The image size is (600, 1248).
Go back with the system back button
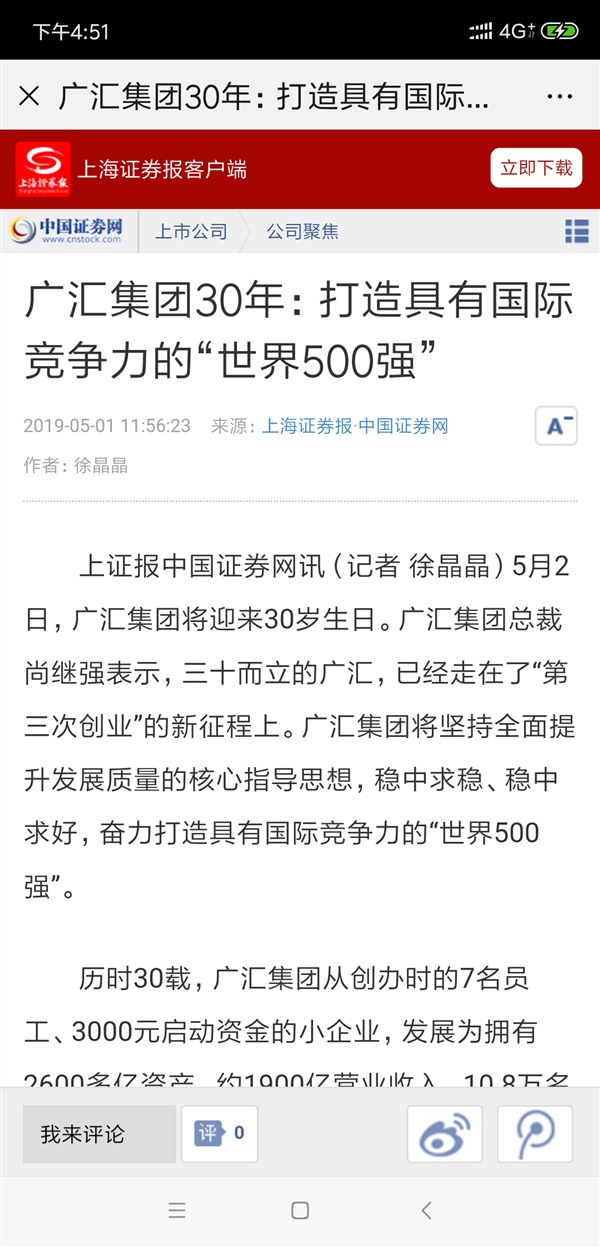point(426,1211)
